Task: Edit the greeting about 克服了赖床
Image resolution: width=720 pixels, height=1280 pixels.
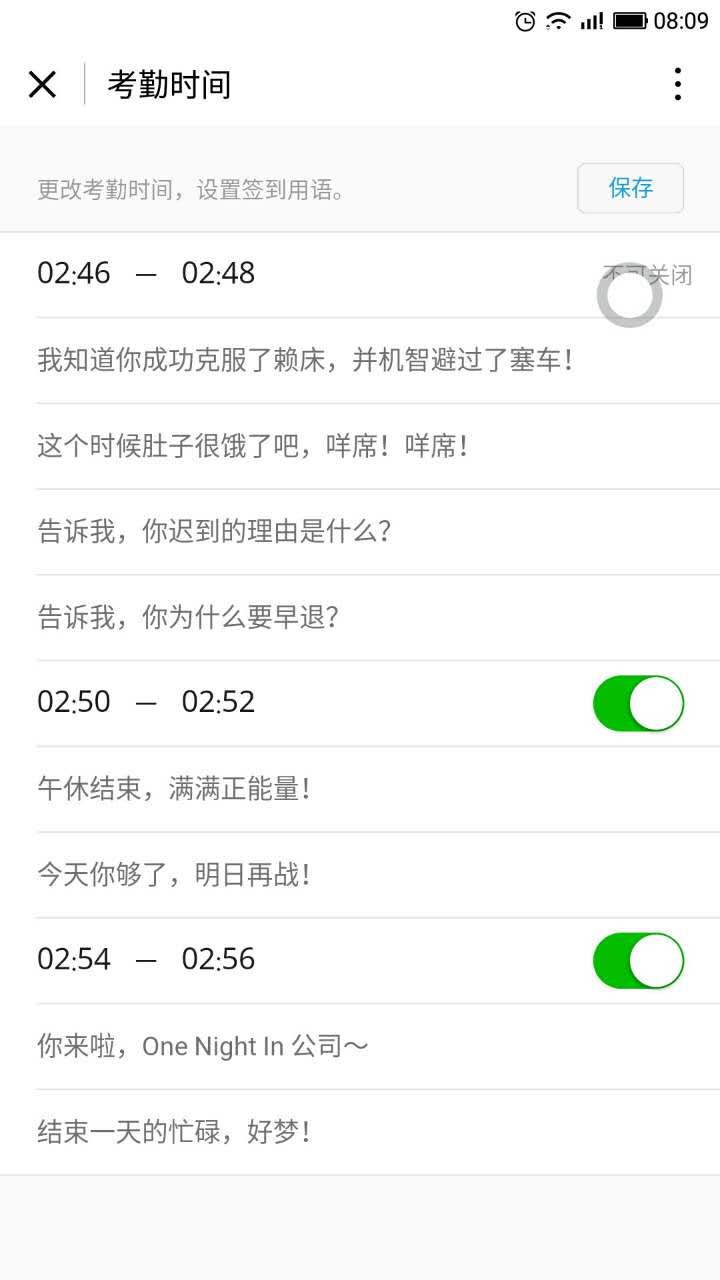Action: (305, 360)
